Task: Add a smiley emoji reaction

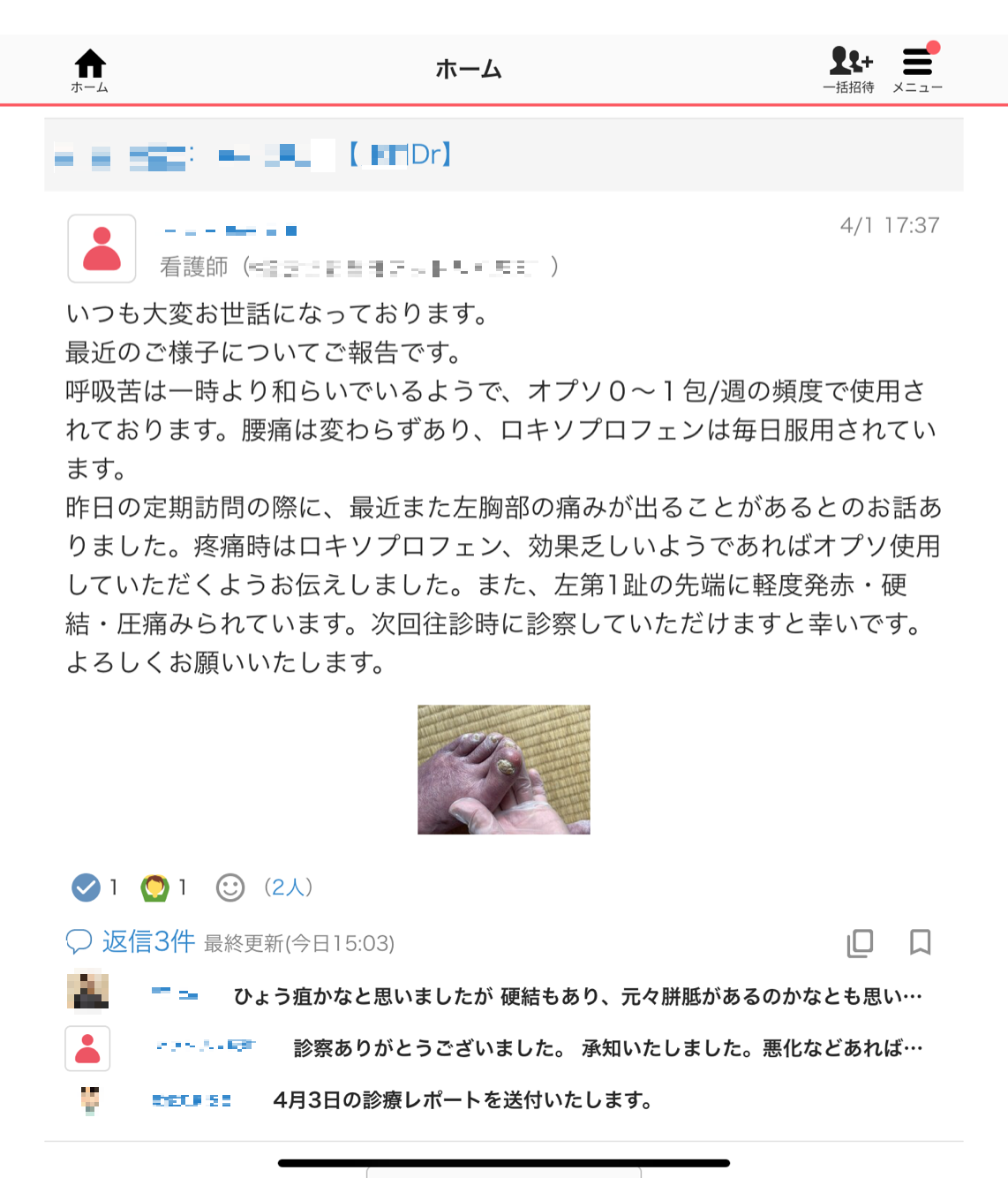Action: (x=229, y=887)
